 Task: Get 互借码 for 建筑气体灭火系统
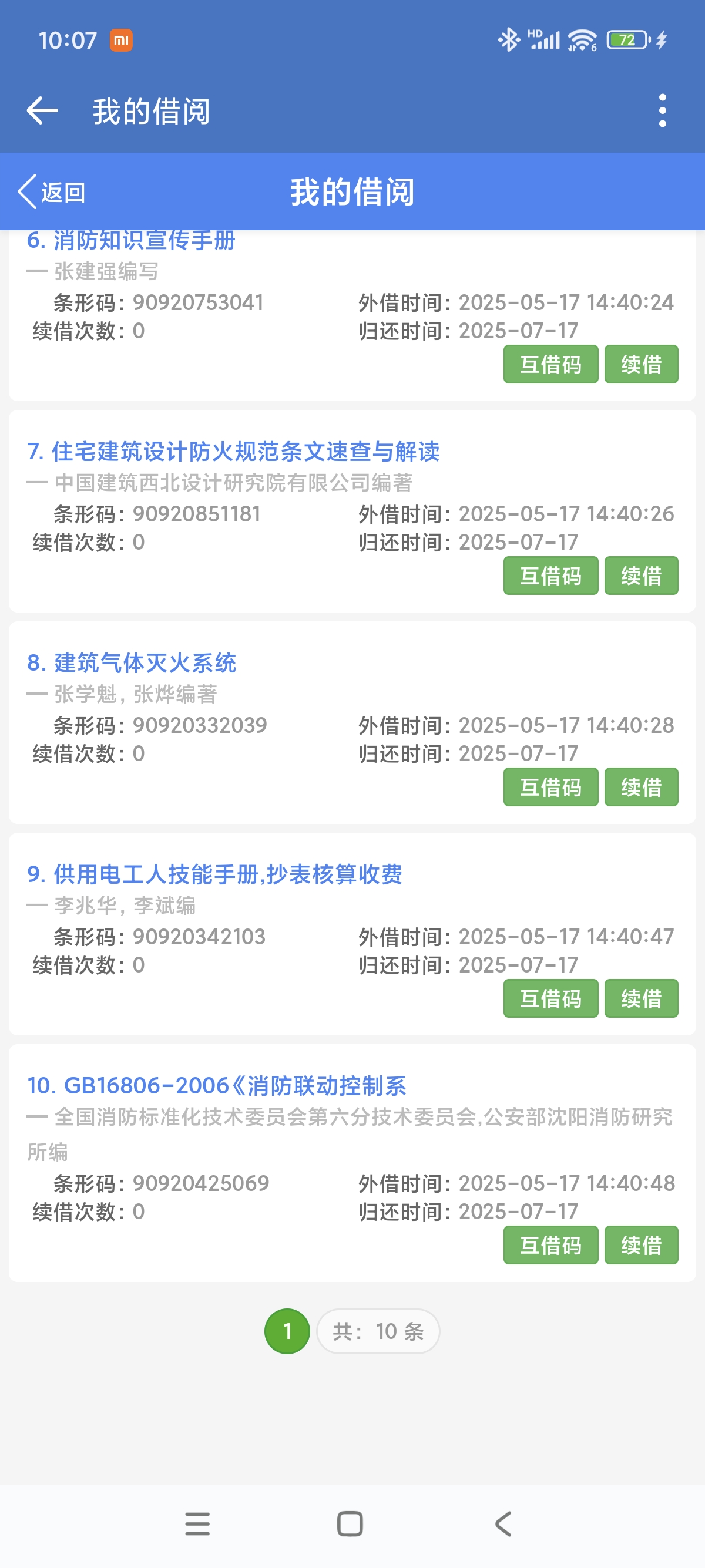coord(550,787)
